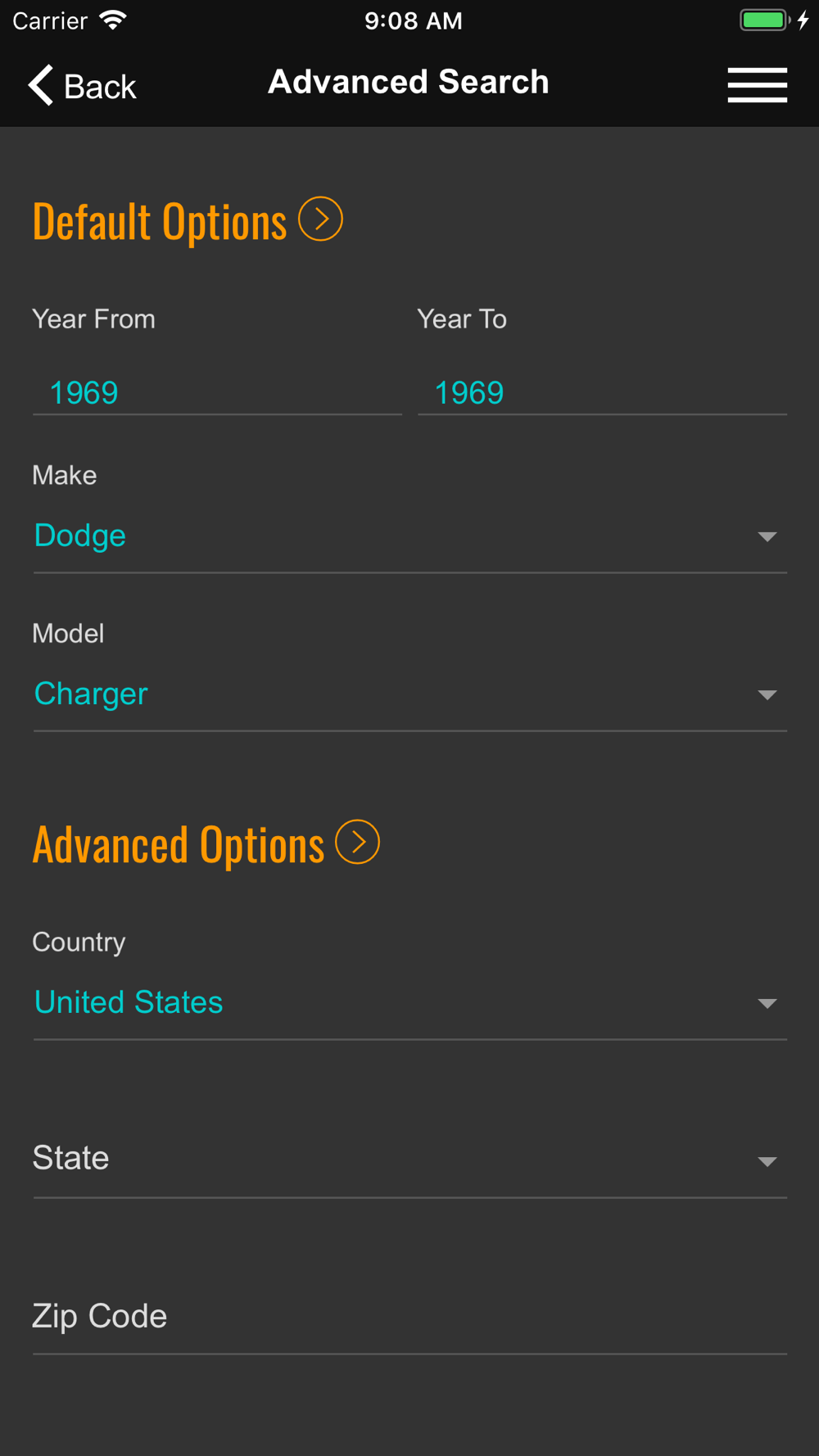The height and width of the screenshot is (1456, 819).
Task: Tap the Zip Code field
Action: point(409,1317)
